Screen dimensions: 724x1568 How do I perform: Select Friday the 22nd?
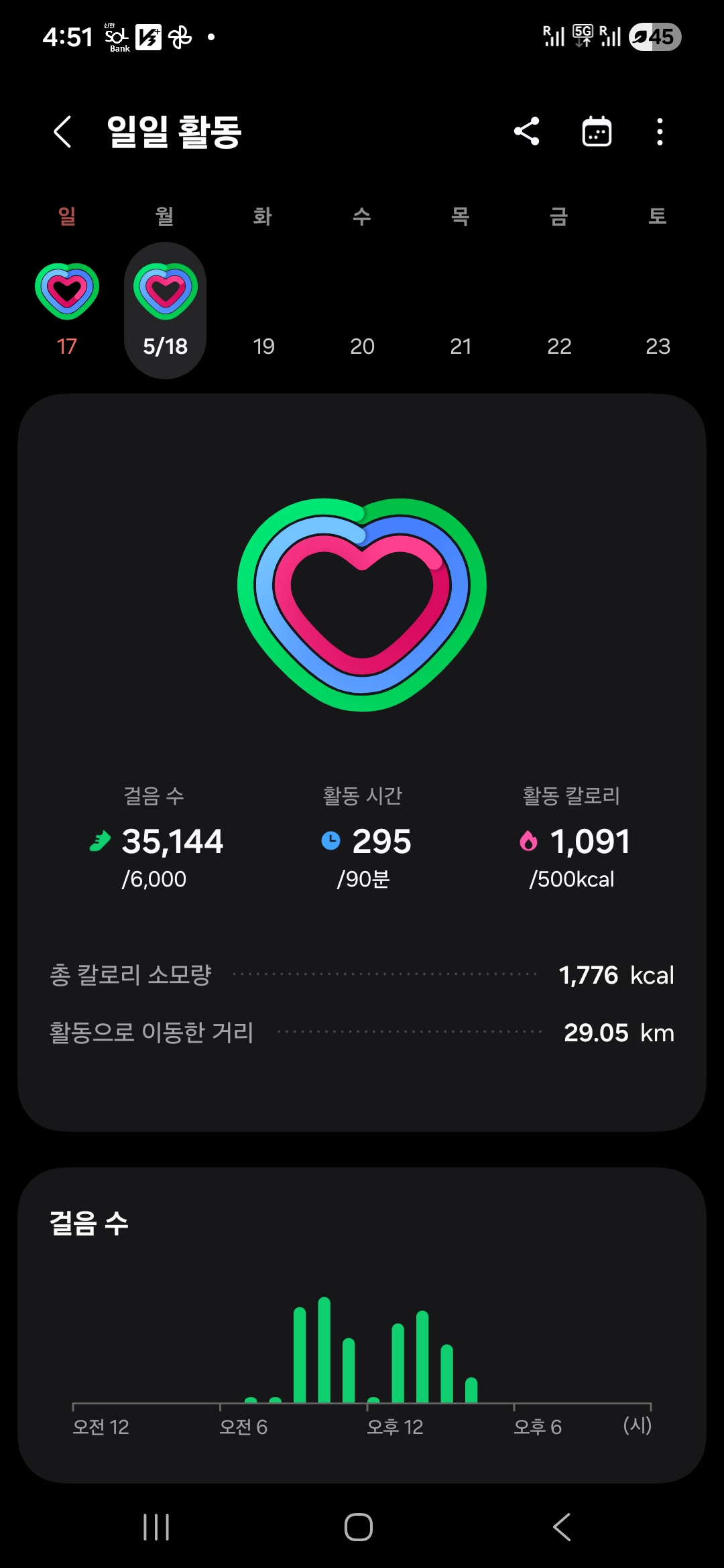(x=559, y=310)
